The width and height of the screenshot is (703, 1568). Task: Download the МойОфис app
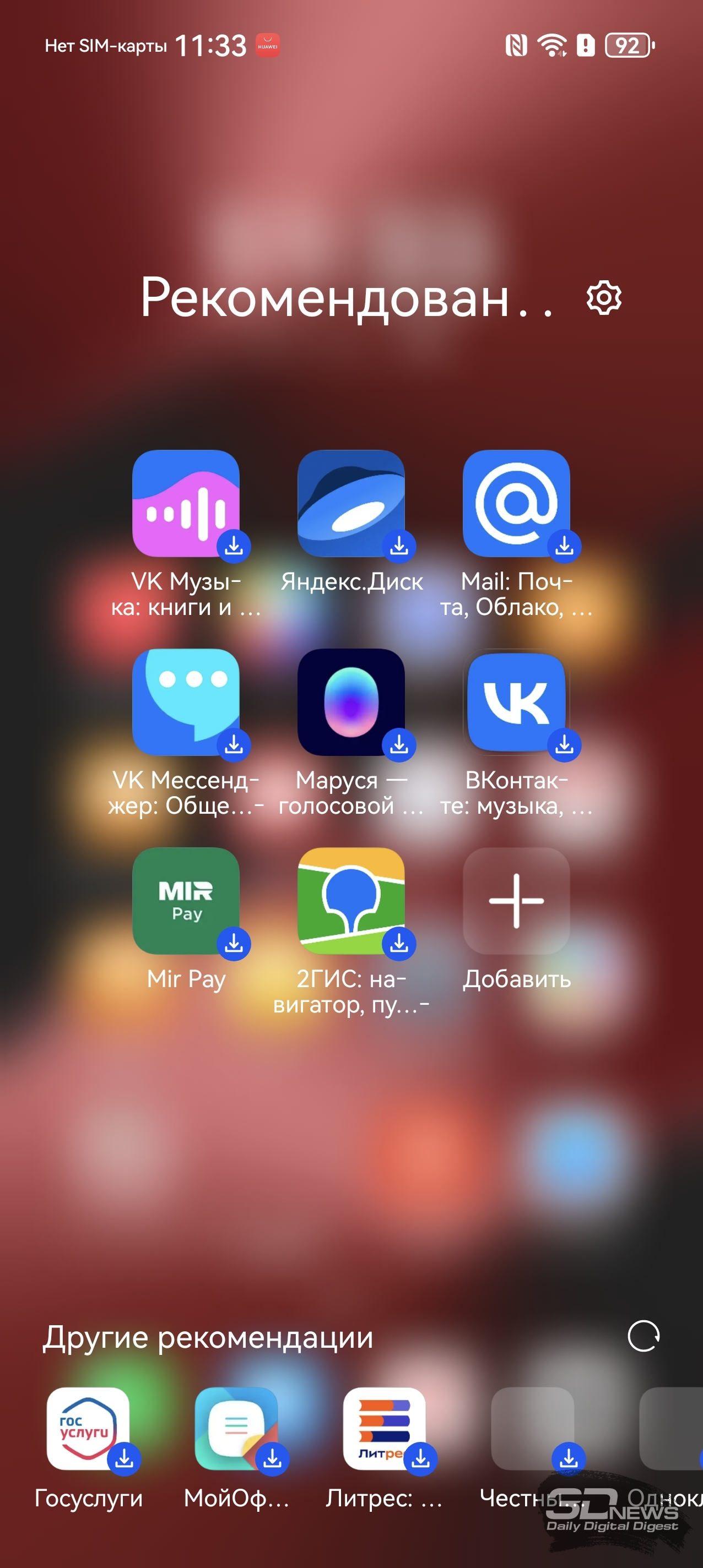tap(236, 1429)
